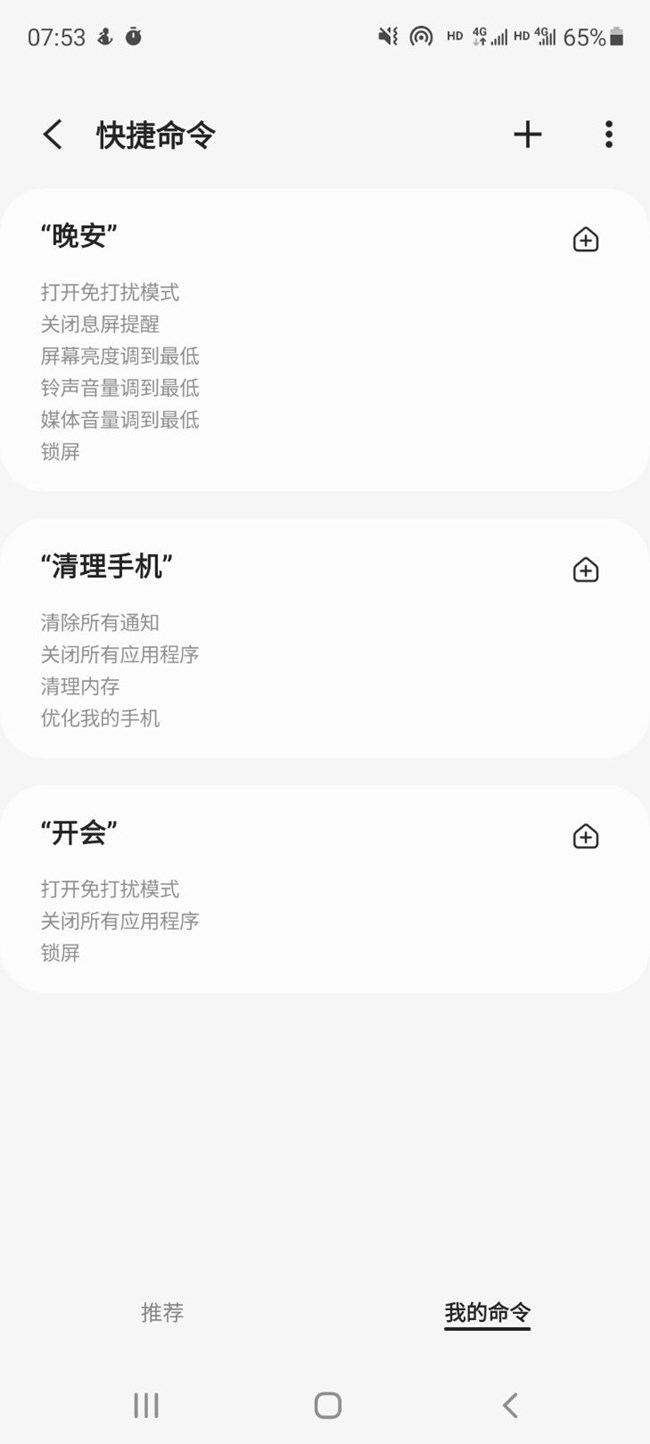Select the 我的命令 tab
The image size is (650, 1444).
point(487,1312)
